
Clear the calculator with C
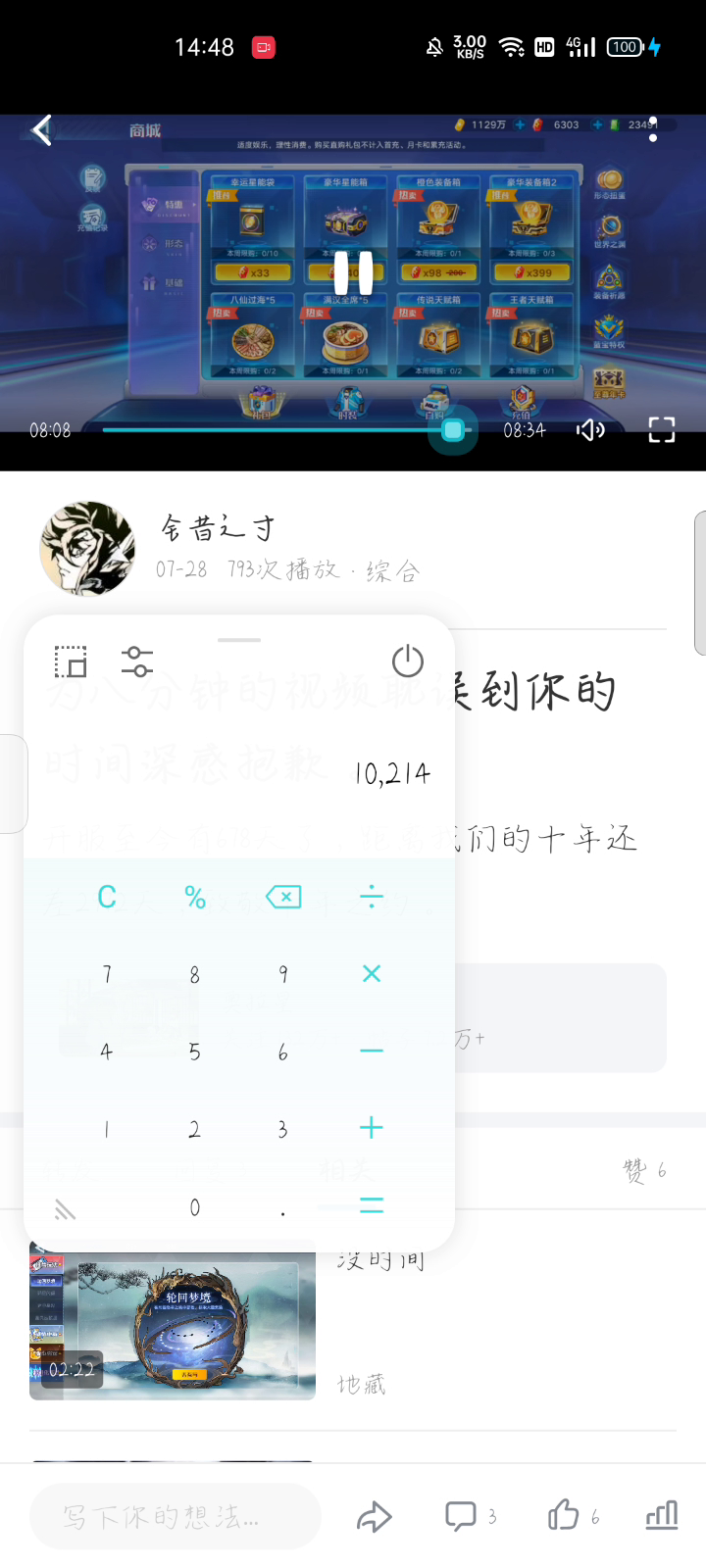107,897
